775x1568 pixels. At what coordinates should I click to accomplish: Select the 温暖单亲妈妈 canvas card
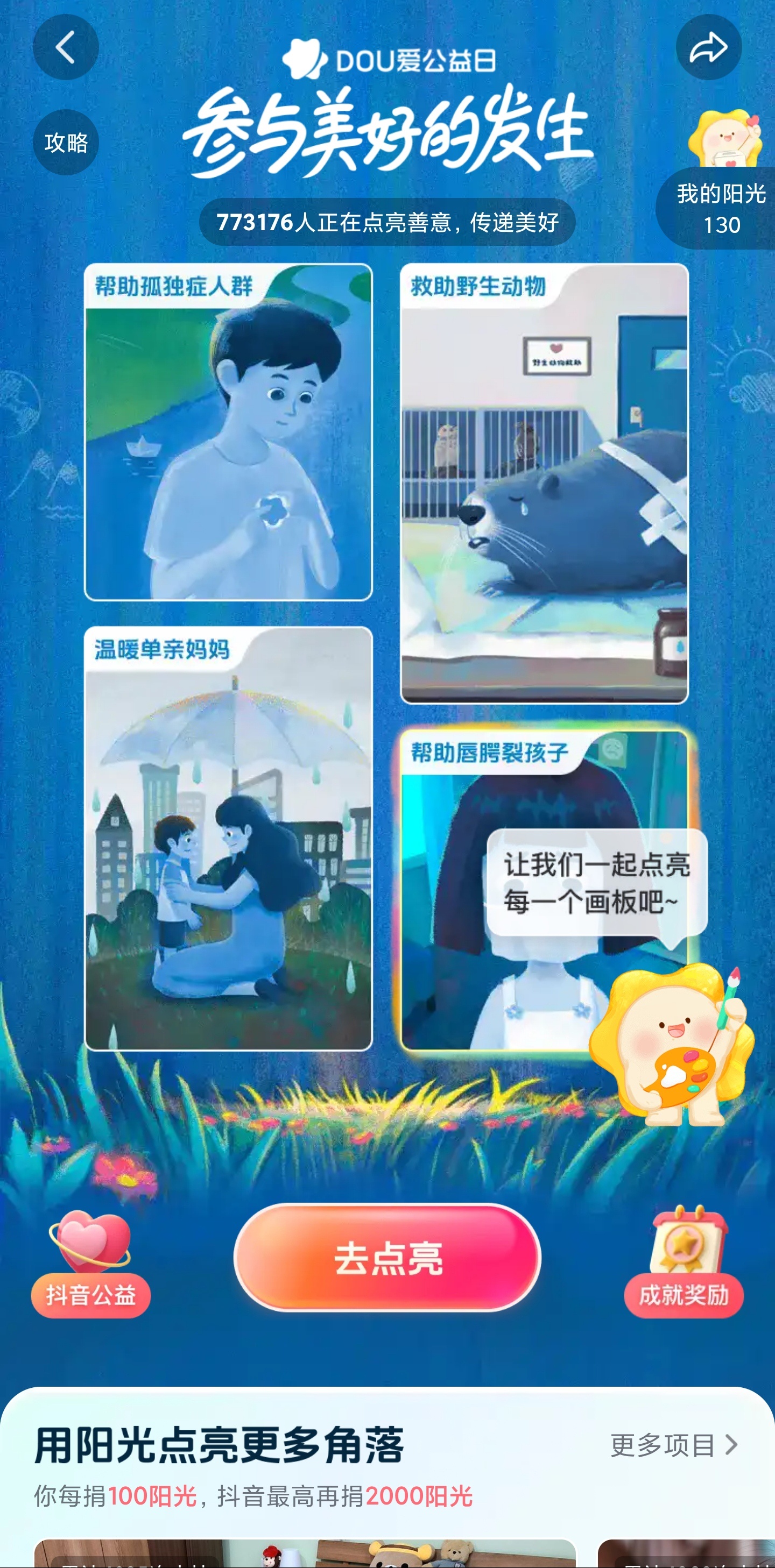point(228,838)
